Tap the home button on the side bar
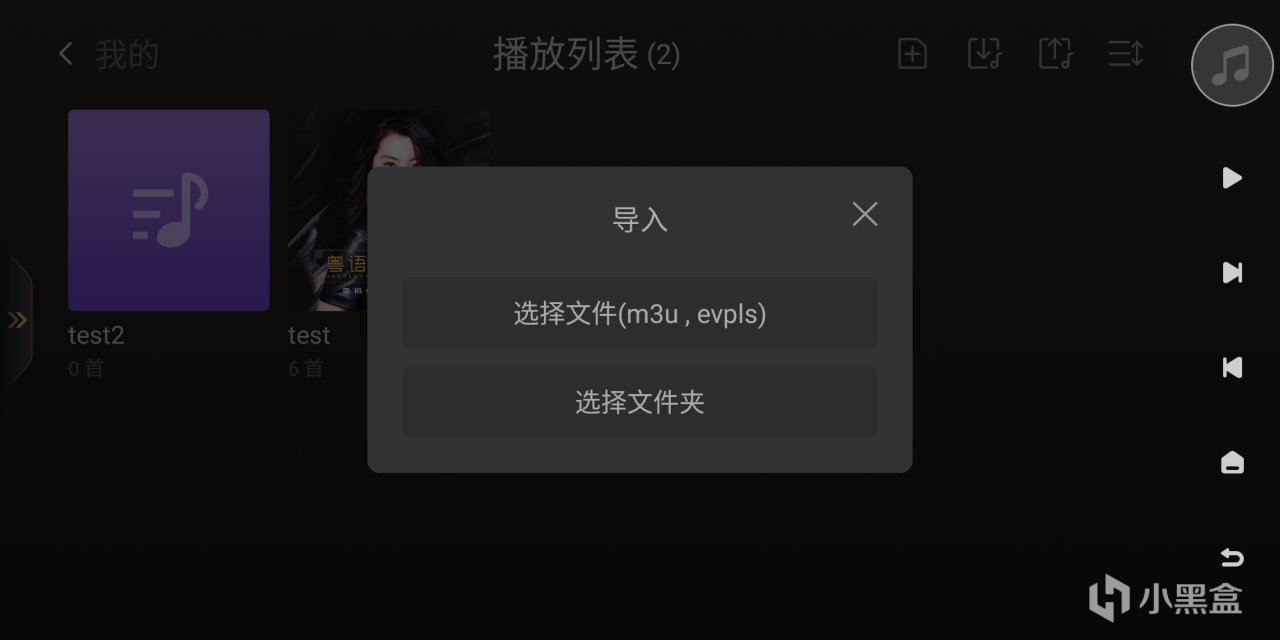The height and width of the screenshot is (640, 1280). click(1232, 462)
